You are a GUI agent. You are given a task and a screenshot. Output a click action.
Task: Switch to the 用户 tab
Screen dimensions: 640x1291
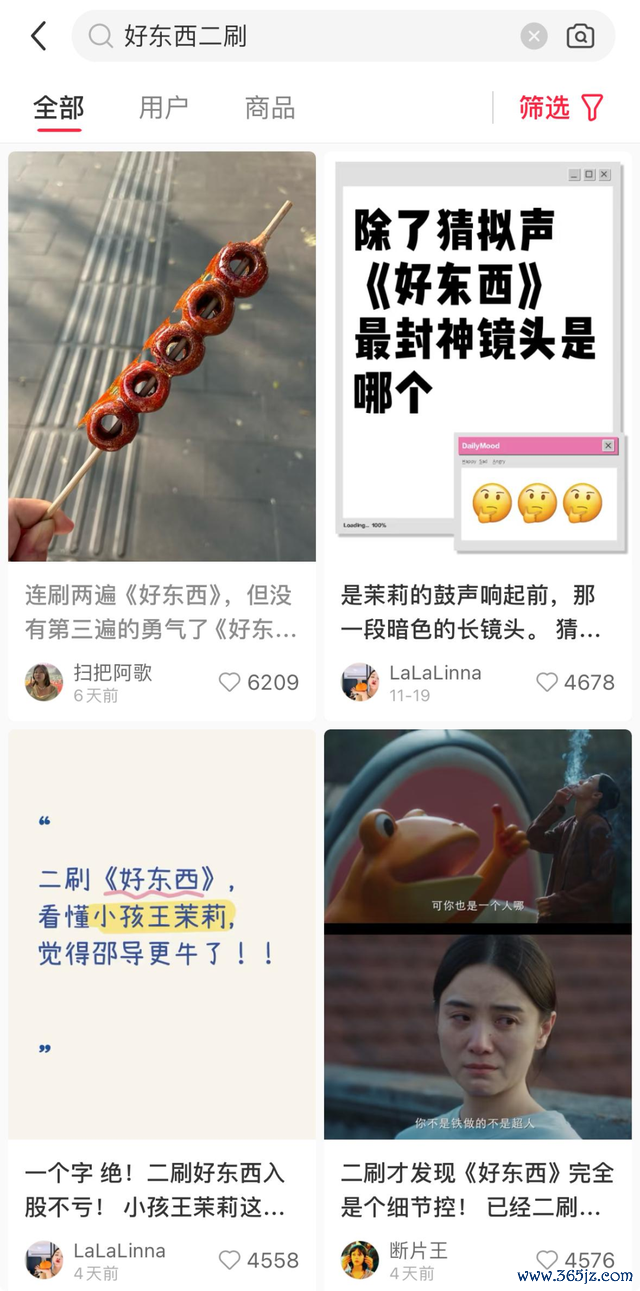[163, 107]
